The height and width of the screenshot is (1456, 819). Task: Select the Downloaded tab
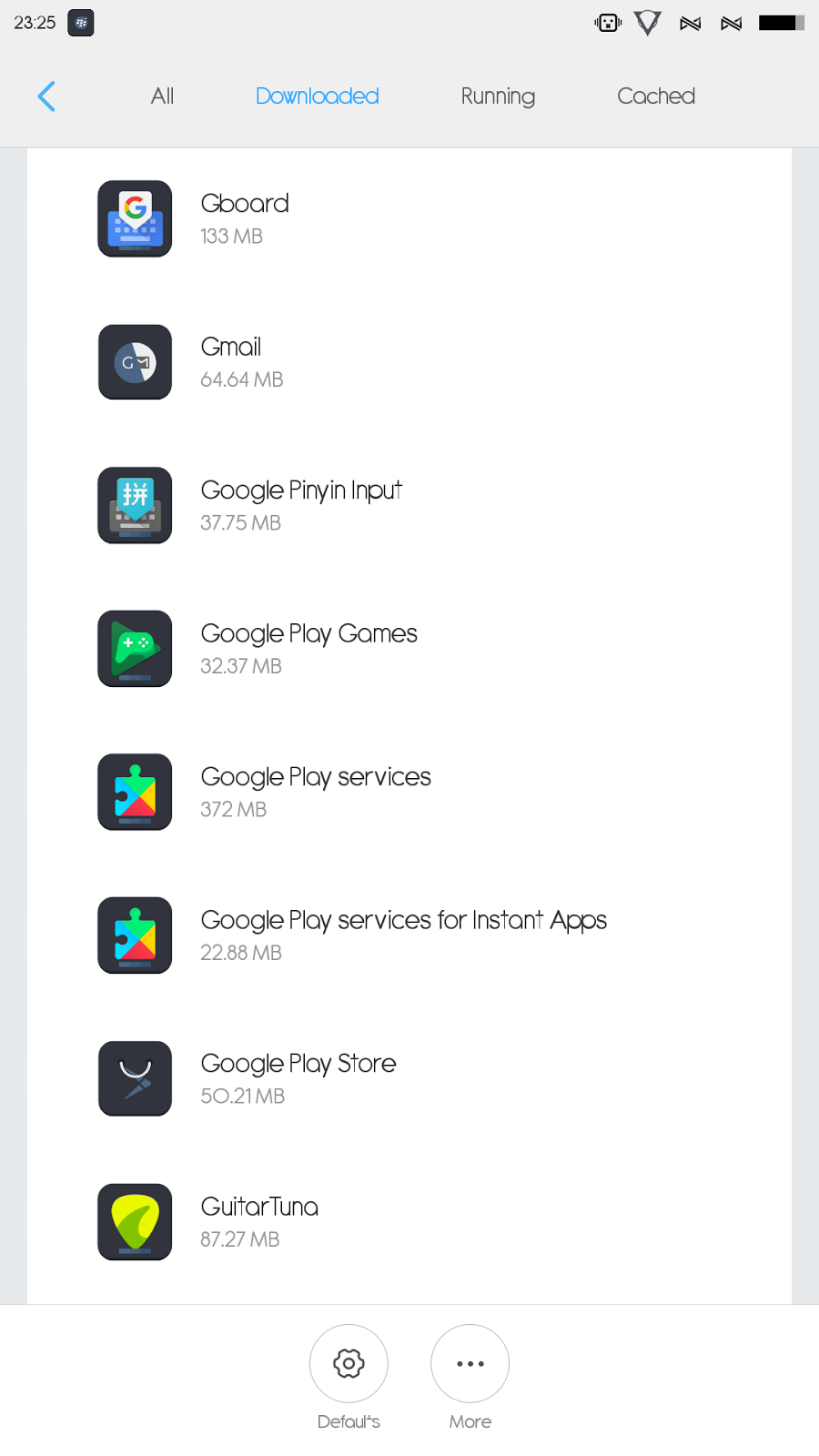pos(317,96)
